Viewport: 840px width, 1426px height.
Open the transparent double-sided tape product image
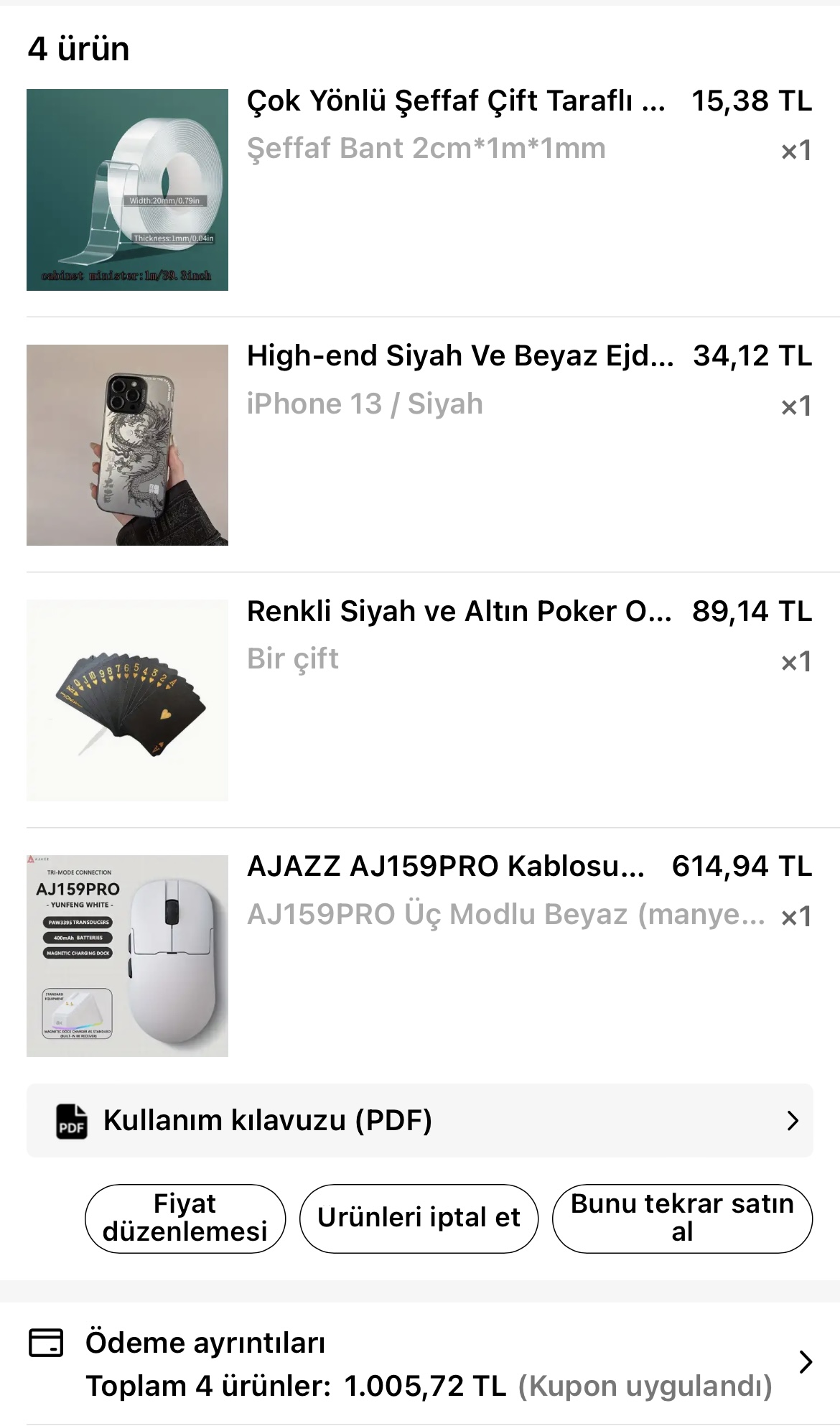click(127, 190)
